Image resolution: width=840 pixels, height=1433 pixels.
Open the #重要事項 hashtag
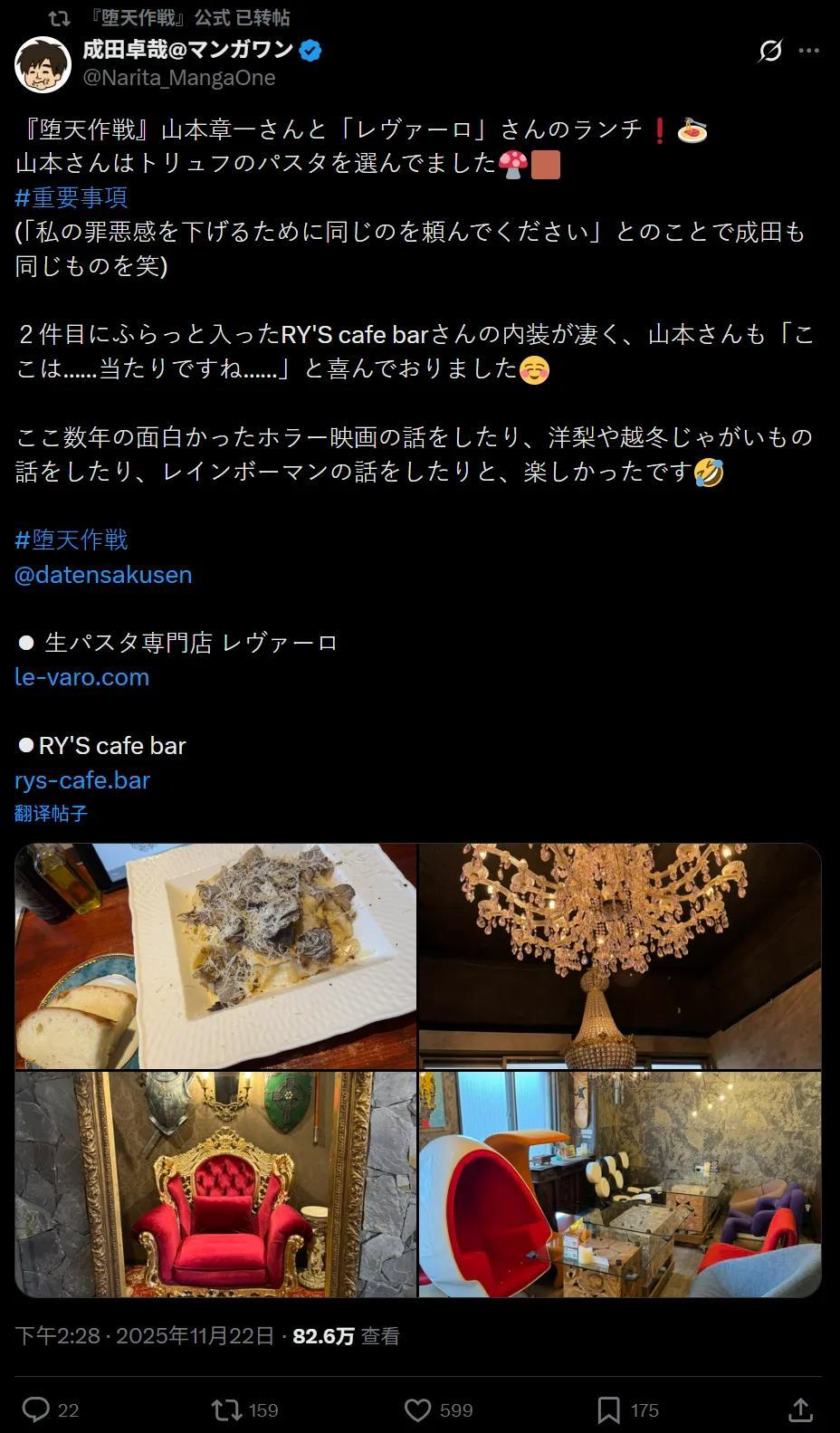[72, 197]
